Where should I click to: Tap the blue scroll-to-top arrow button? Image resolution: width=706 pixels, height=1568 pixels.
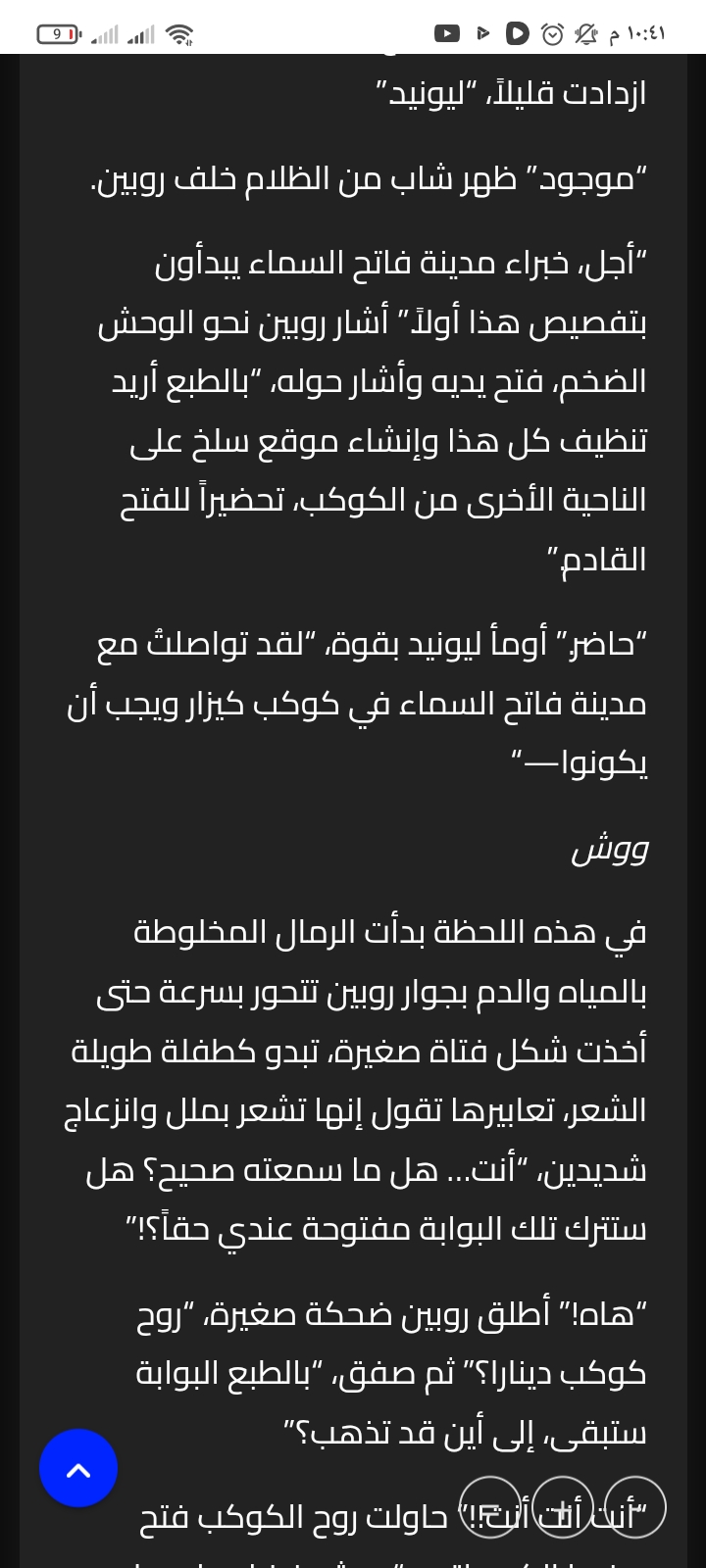click(x=78, y=1468)
